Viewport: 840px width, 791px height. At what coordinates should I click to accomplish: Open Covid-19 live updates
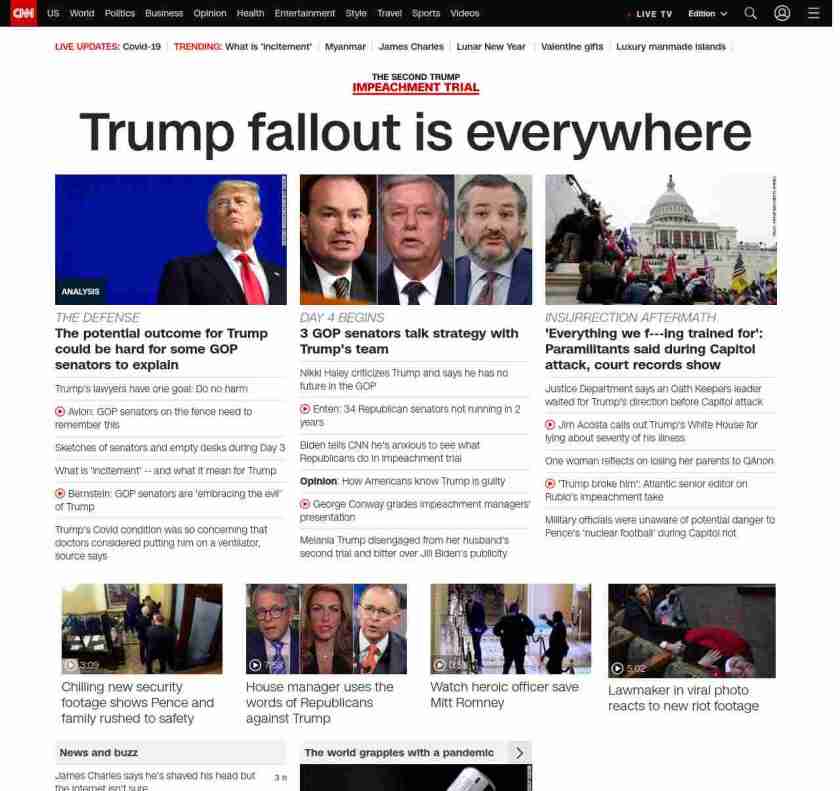(141, 47)
